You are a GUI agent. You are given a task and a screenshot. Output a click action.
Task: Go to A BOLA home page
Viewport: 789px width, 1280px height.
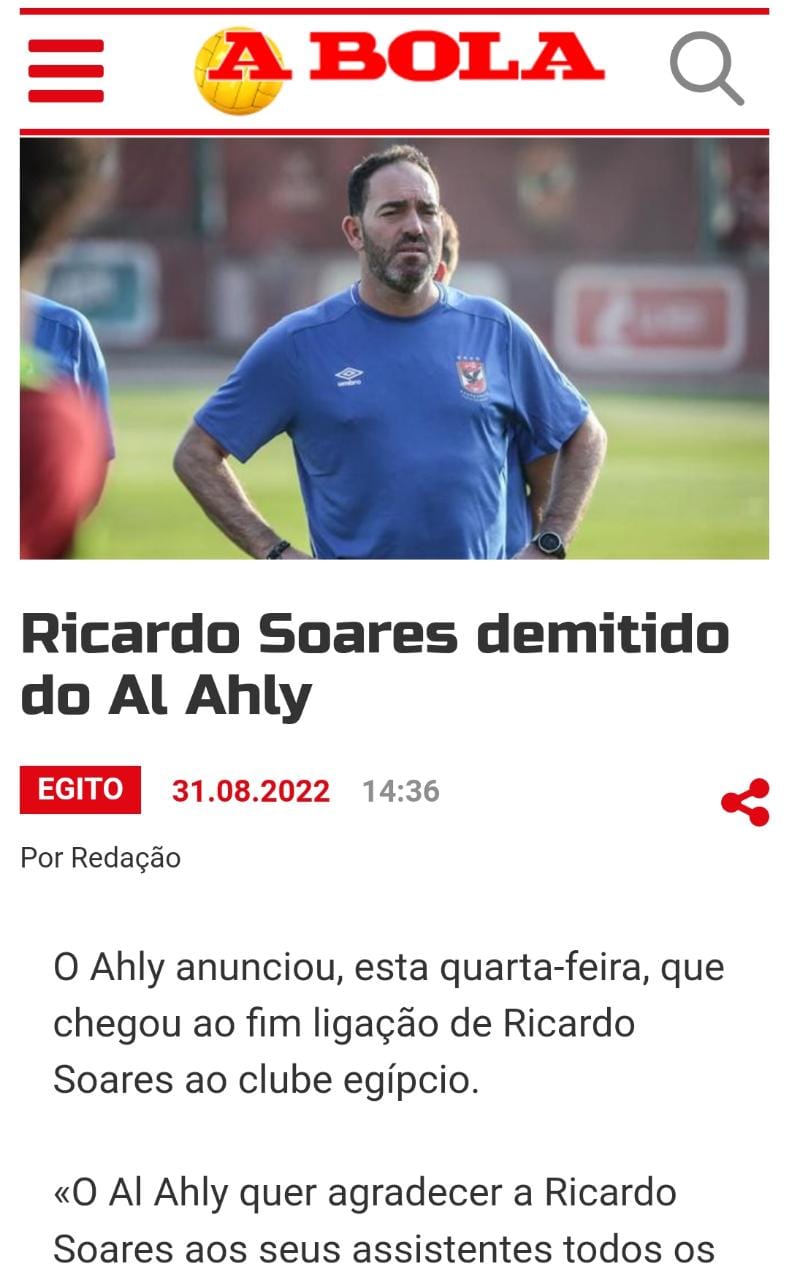click(400, 68)
